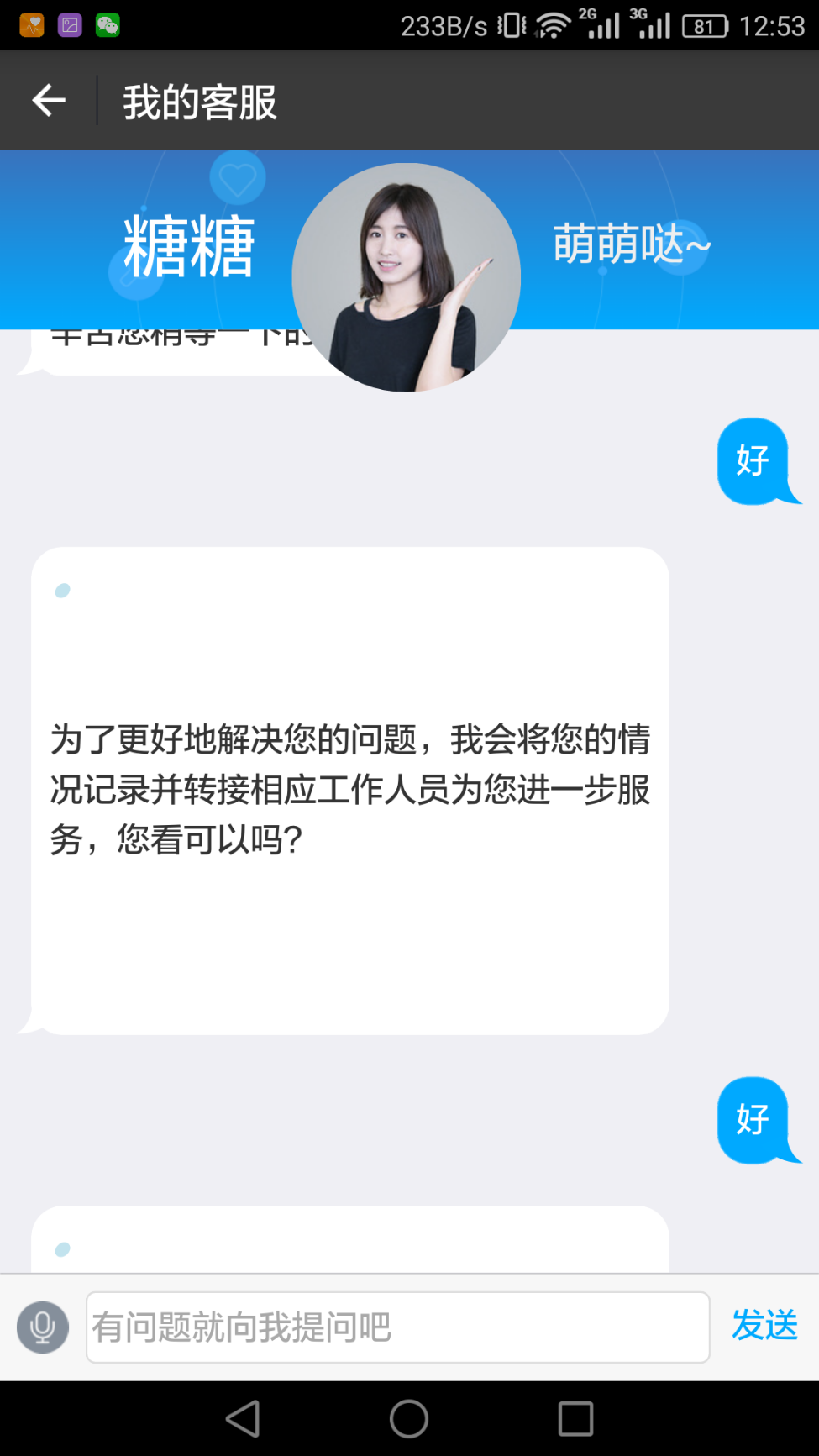Select the 糖糖 agent name
The width and height of the screenshot is (819, 1456).
pos(191,244)
